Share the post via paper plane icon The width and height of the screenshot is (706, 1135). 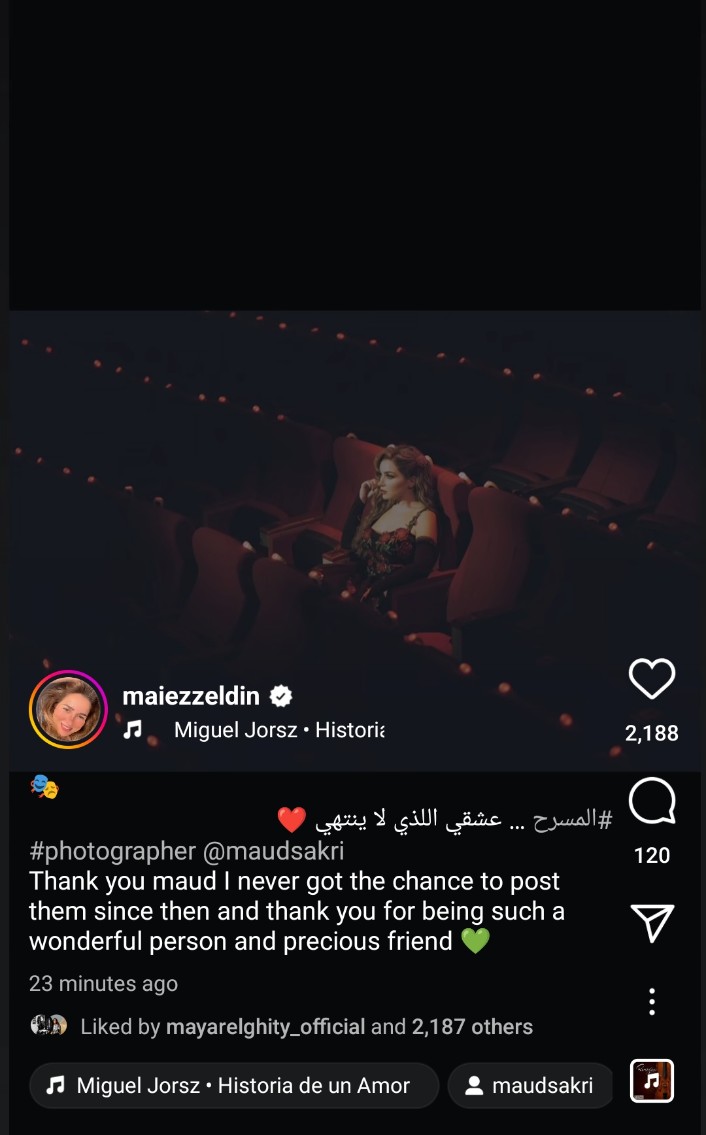point(652,922)
